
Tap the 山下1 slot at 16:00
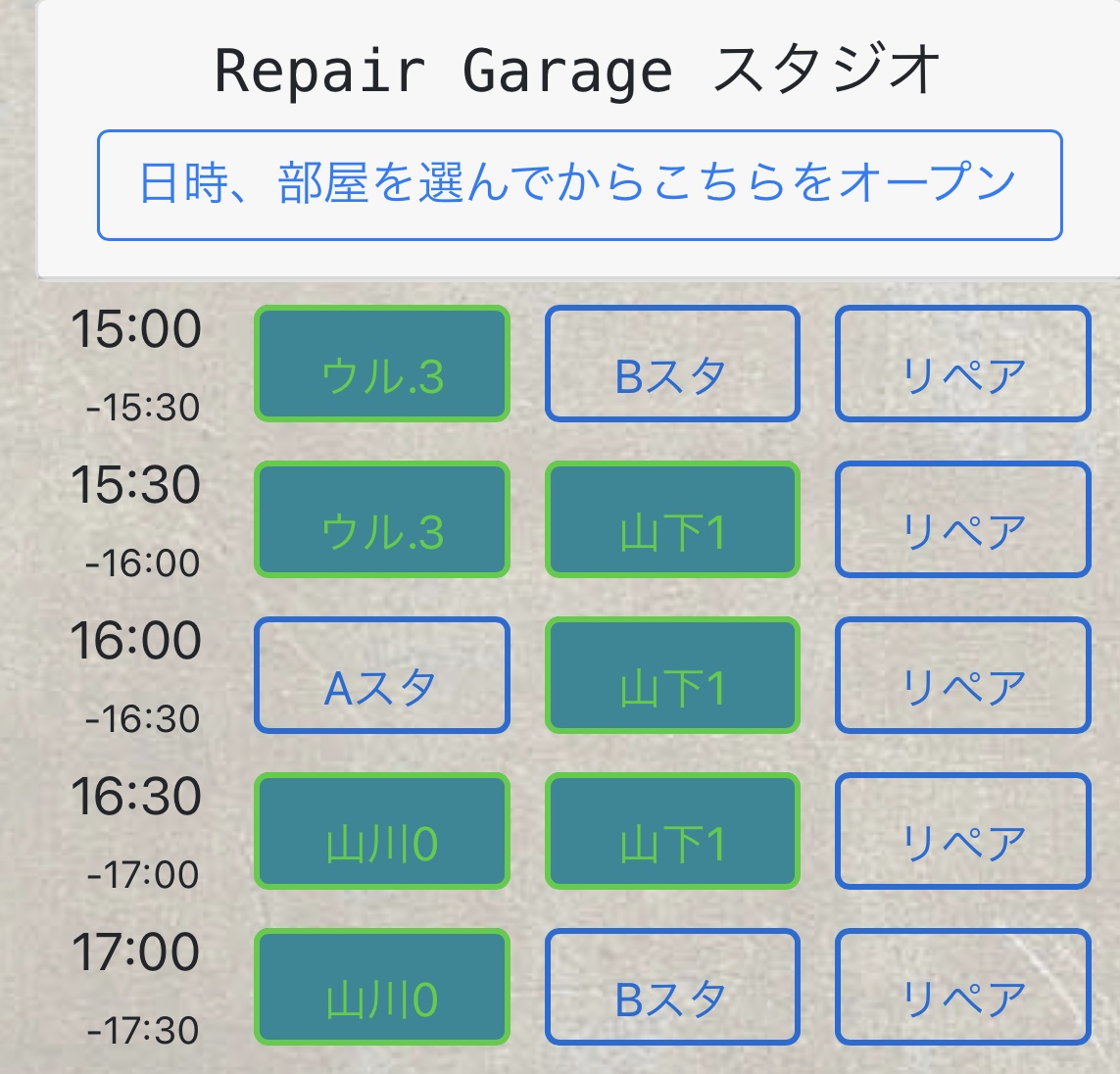click(672, 675)
